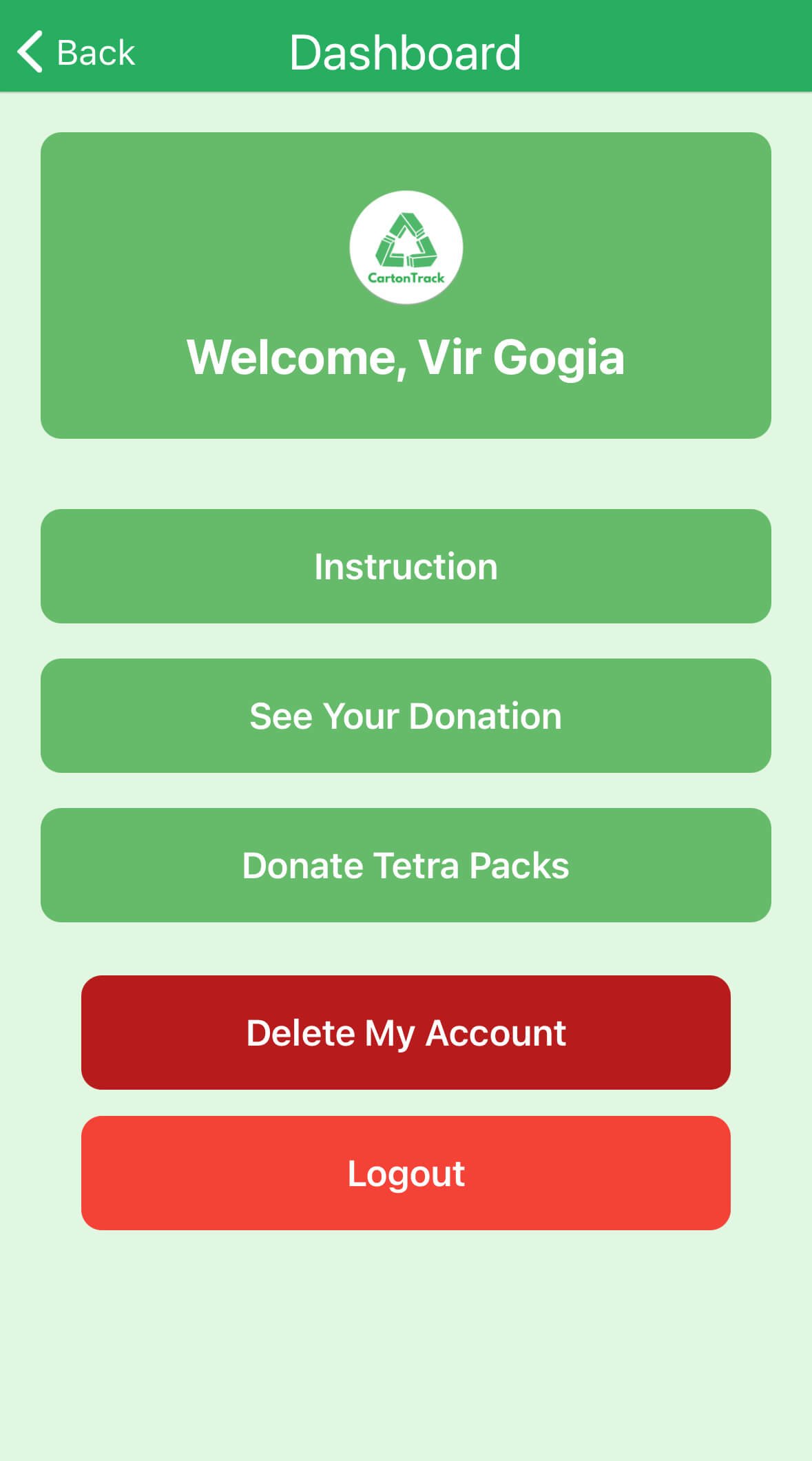View See Your Donation
The height and width of the screenshot is (1461, 812).
406,716
